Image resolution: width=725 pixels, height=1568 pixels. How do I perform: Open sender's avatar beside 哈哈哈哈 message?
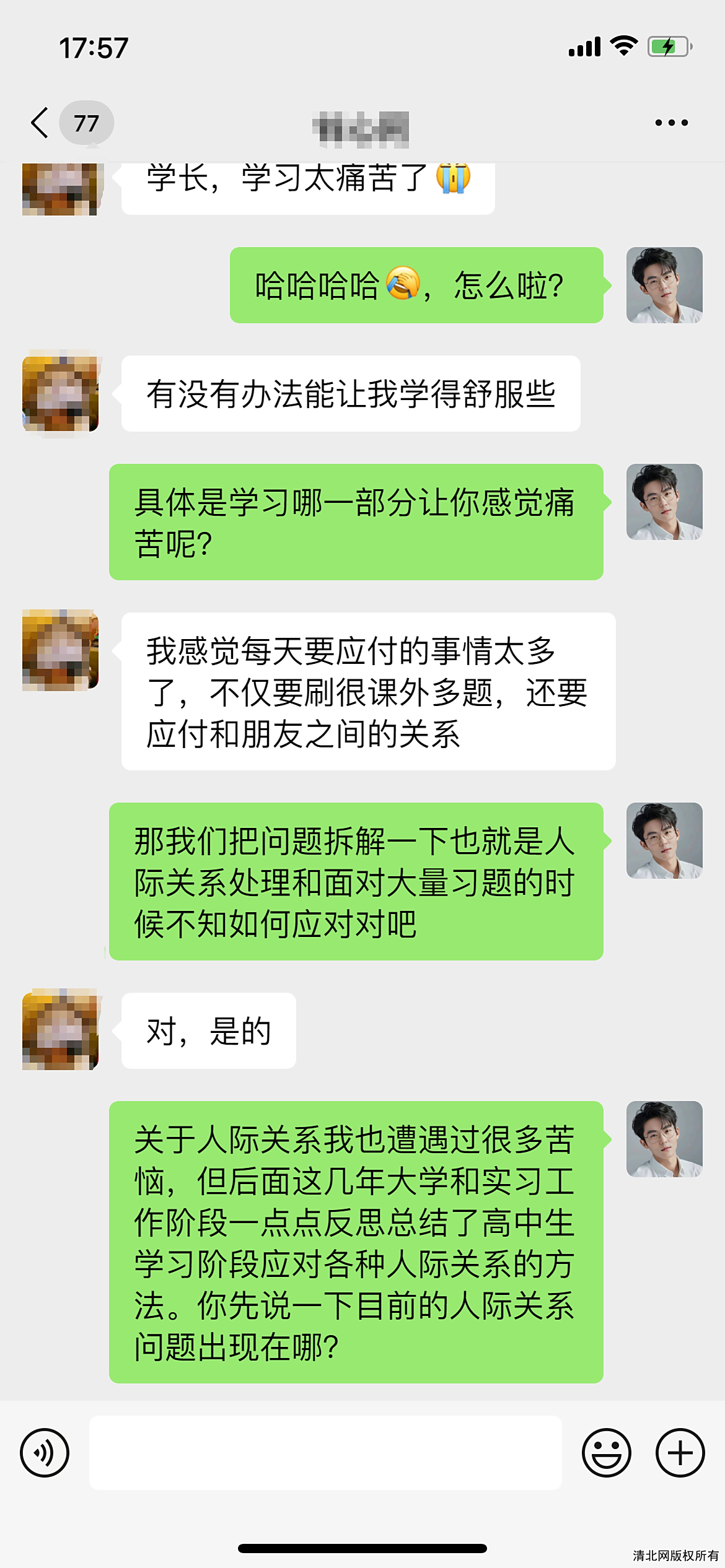click(664, 285)
